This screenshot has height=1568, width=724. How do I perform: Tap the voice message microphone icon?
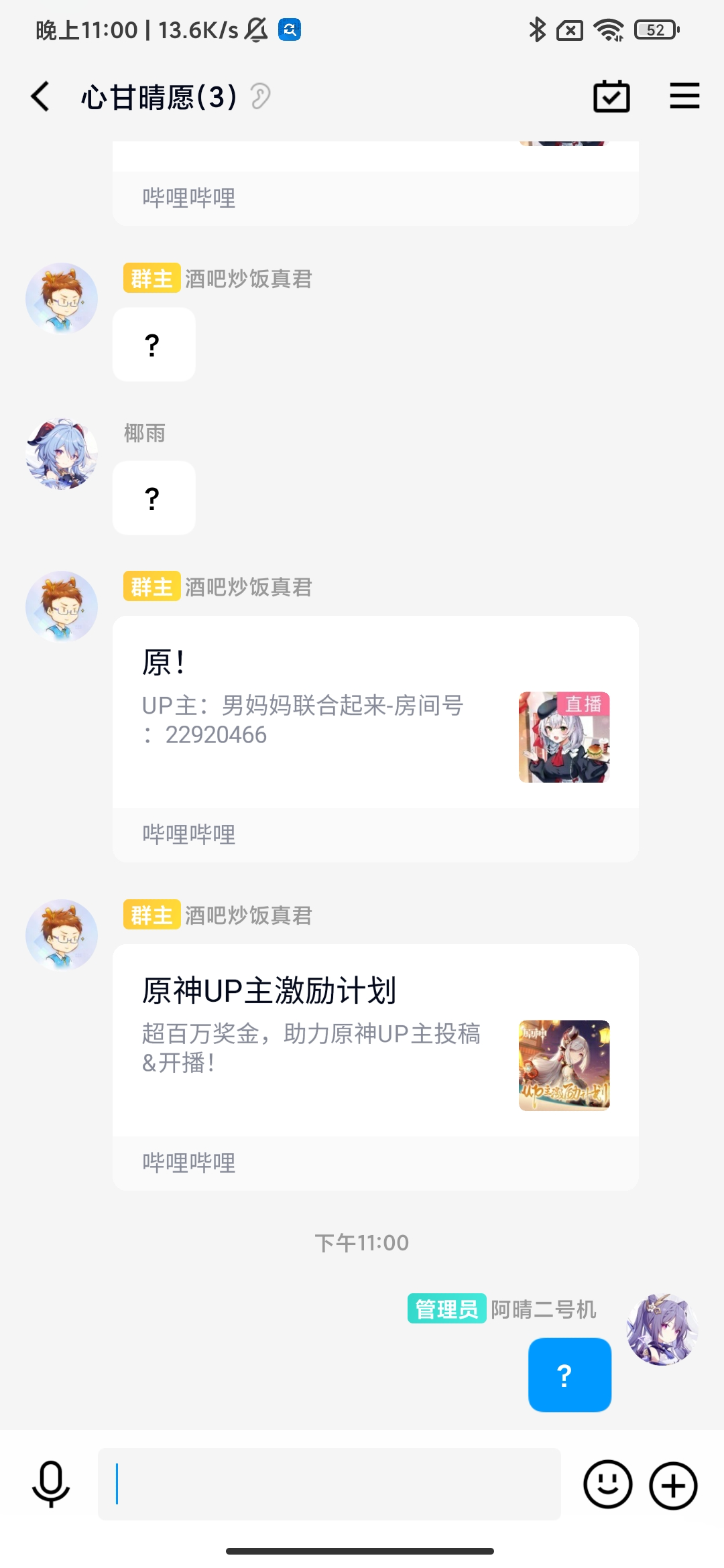click(50, 1485)
